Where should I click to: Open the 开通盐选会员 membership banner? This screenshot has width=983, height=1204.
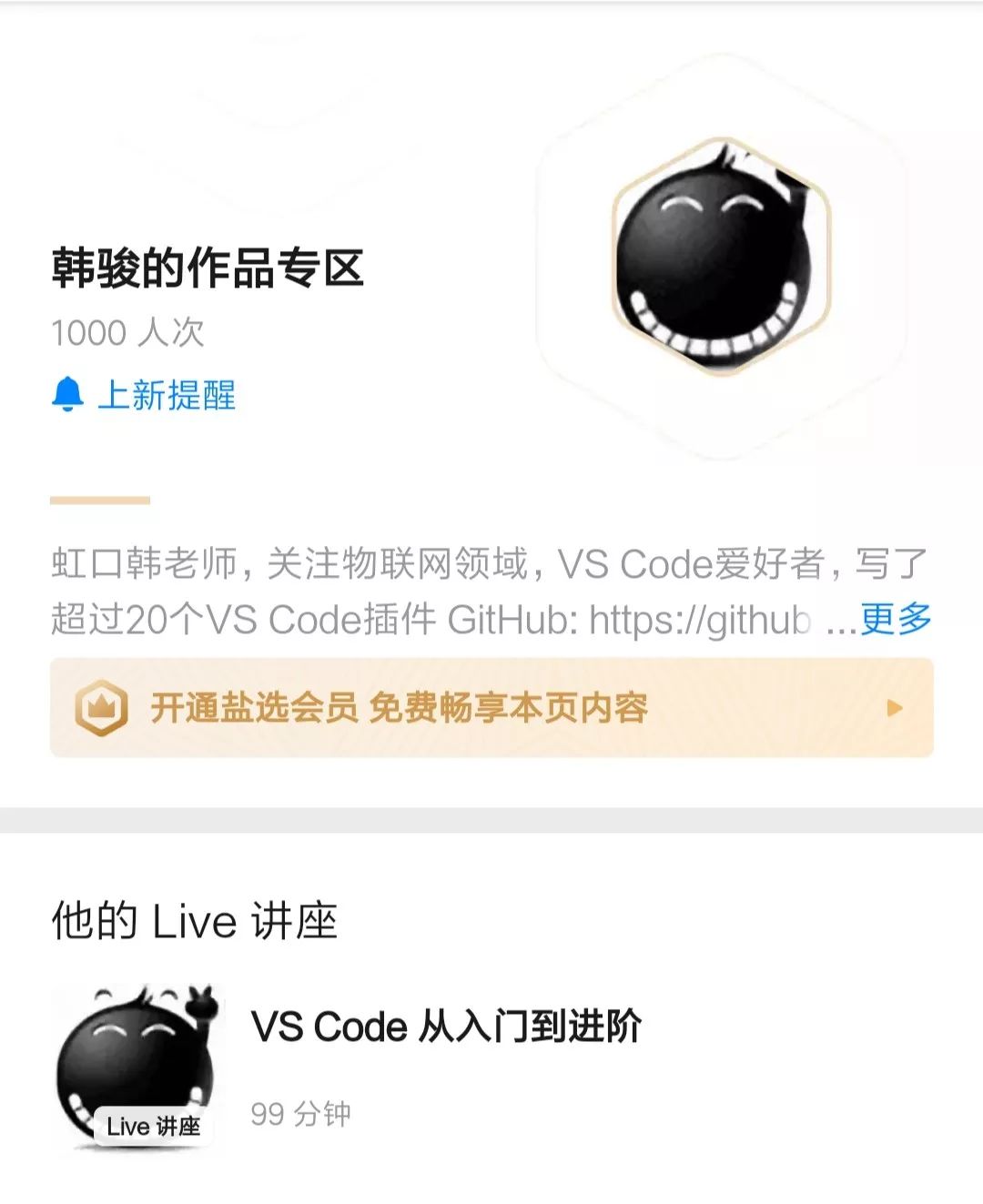tap(491, 707)
